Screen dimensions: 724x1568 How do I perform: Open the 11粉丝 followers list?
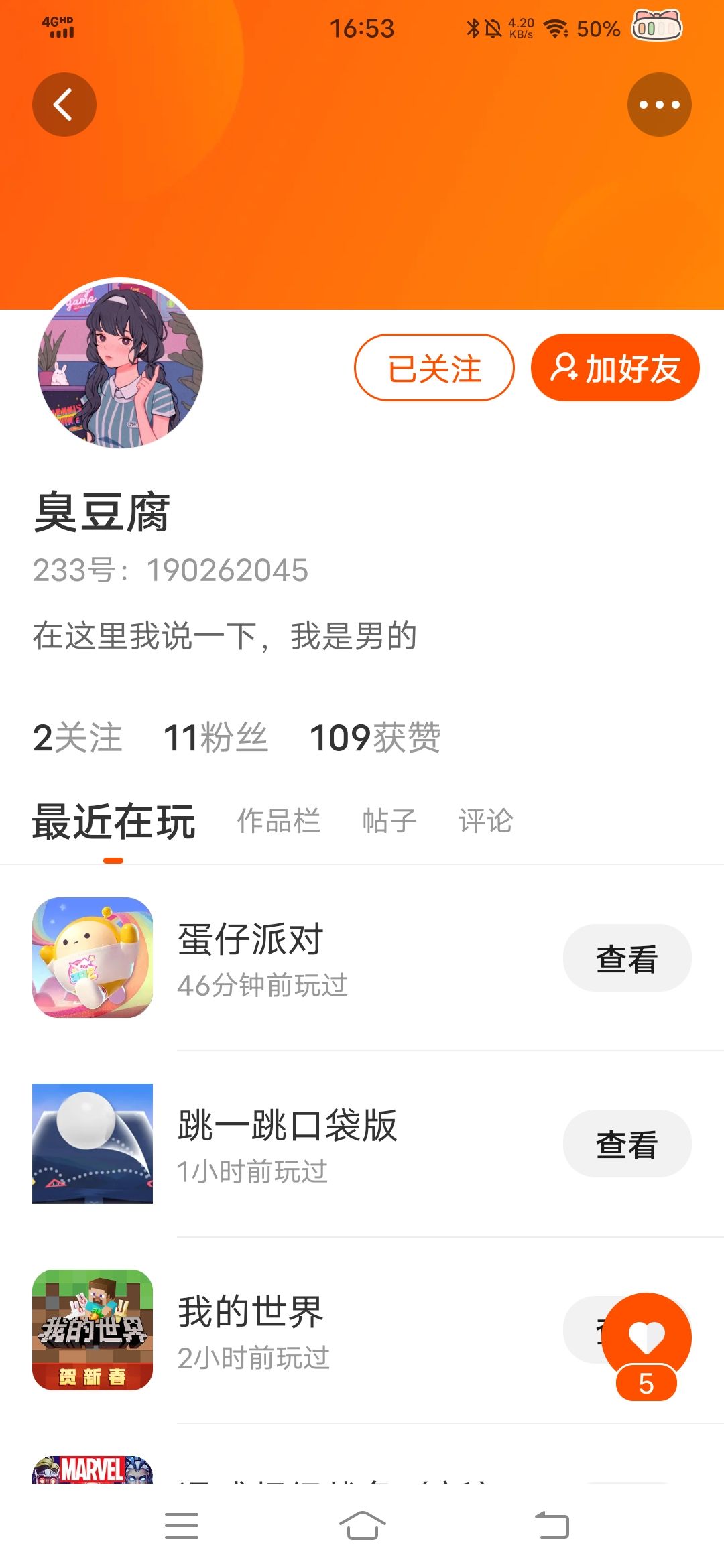[x=215, y=738]
